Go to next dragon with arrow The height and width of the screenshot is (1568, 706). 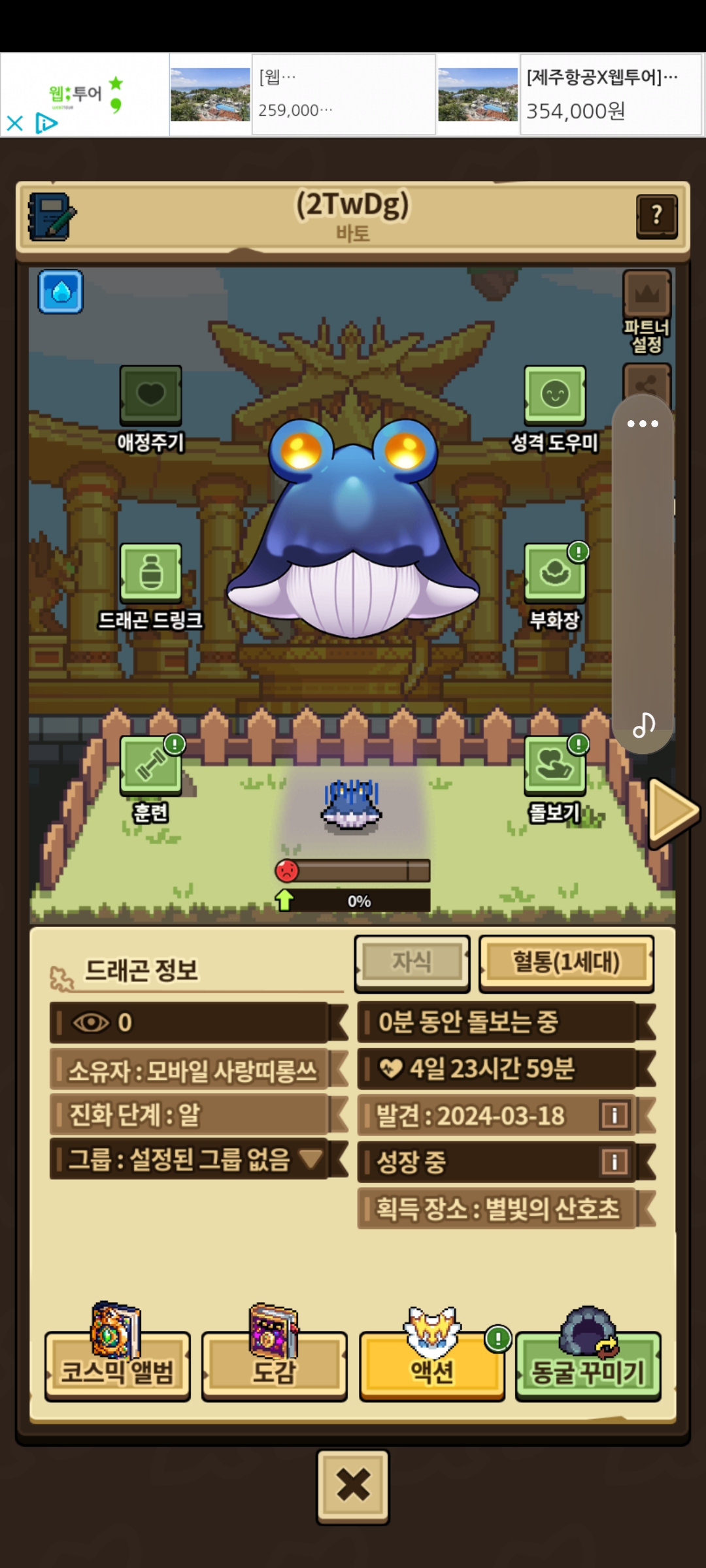tap(673, 810)
